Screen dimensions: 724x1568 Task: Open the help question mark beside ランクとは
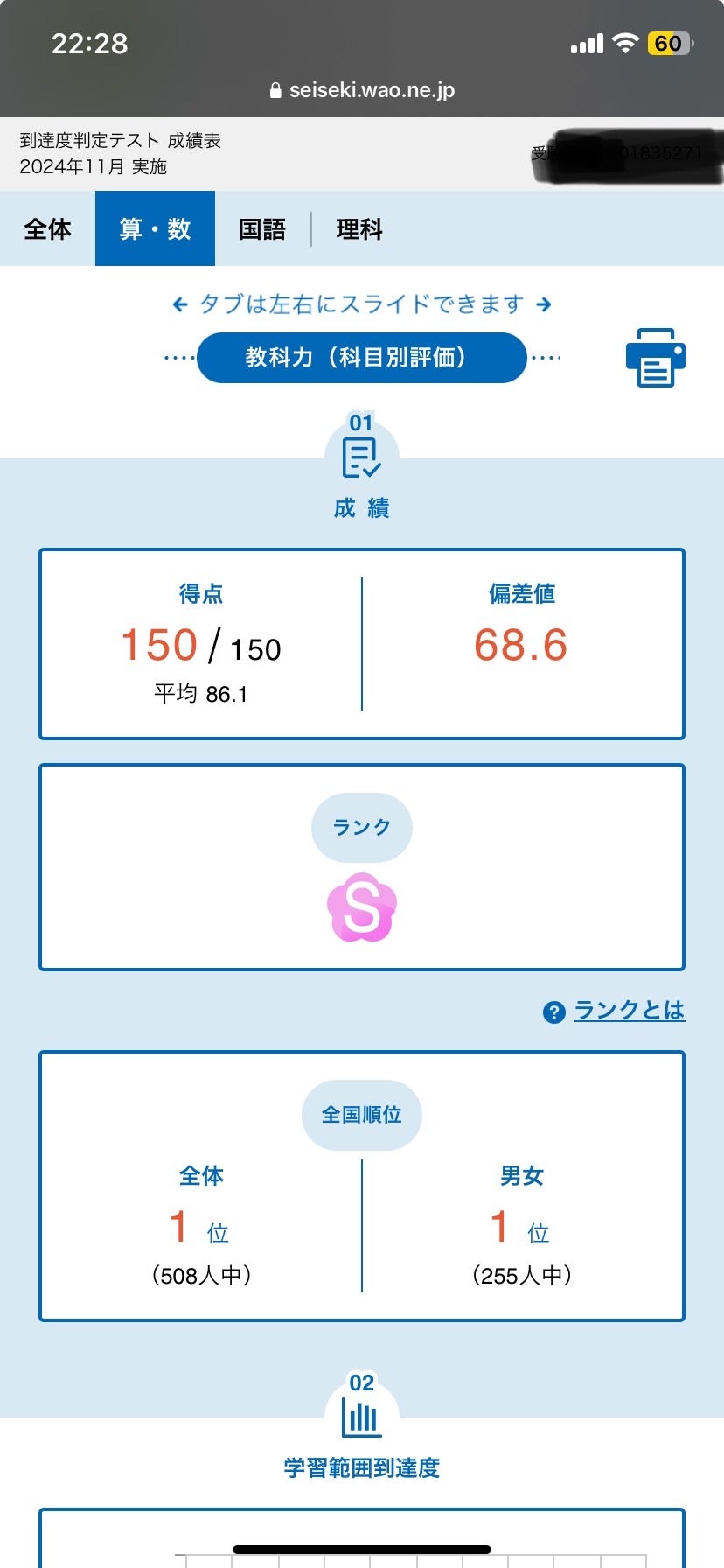tap(554, 1011)
